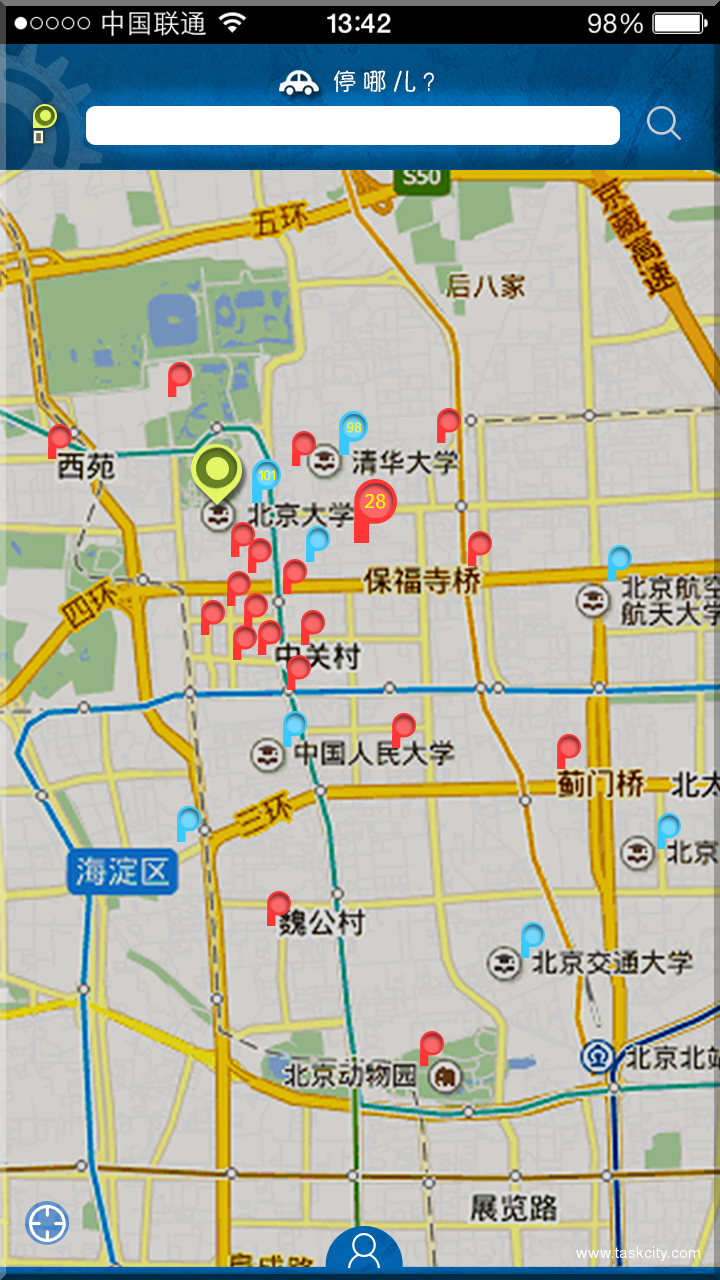Screen dimensions: 720x1280
Task: Open the user profile icon at bottom center
Action: [x=363, y=1252]
